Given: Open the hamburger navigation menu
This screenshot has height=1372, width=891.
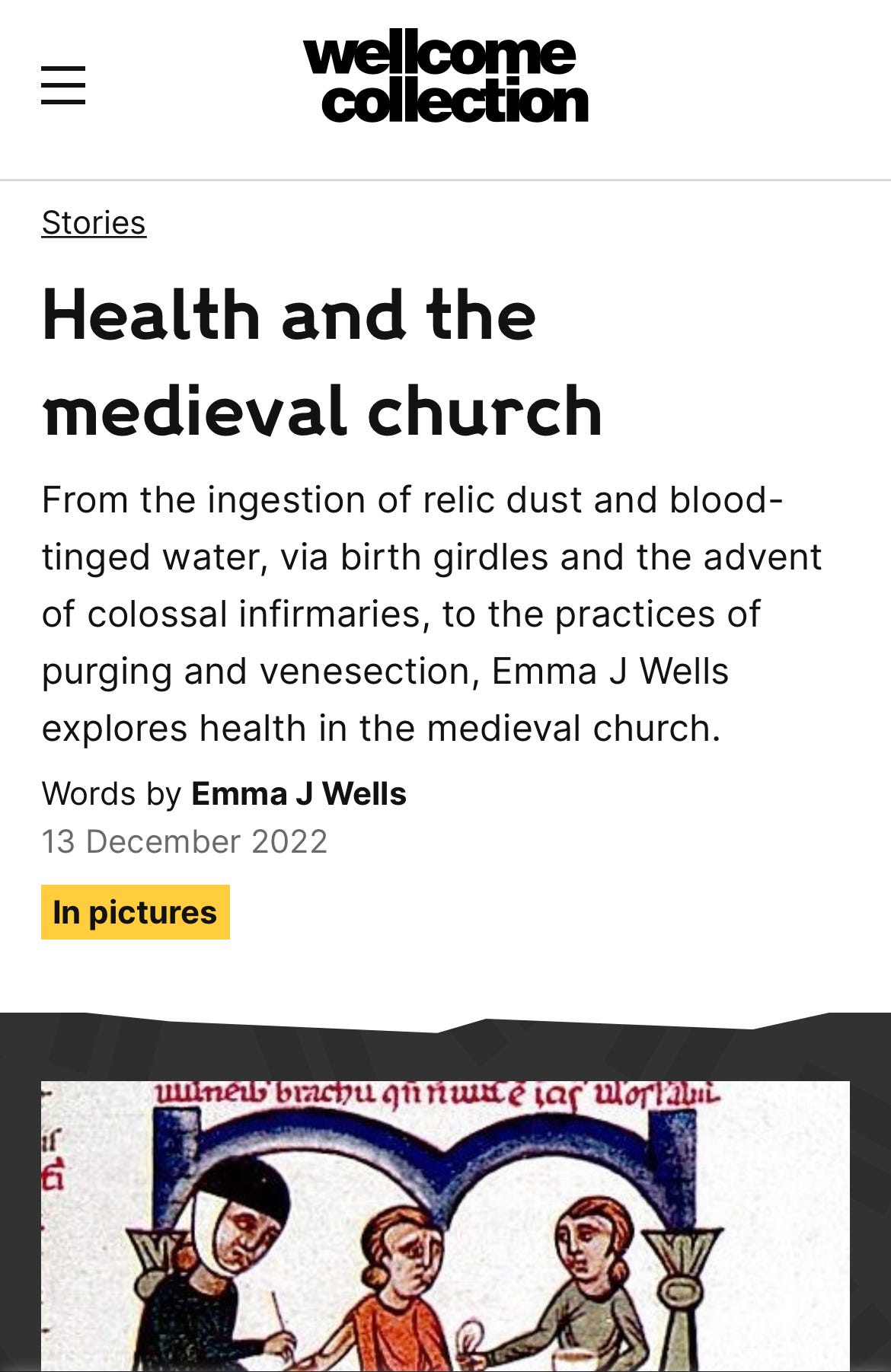Looking at the screenshot, I should point(63,85).
